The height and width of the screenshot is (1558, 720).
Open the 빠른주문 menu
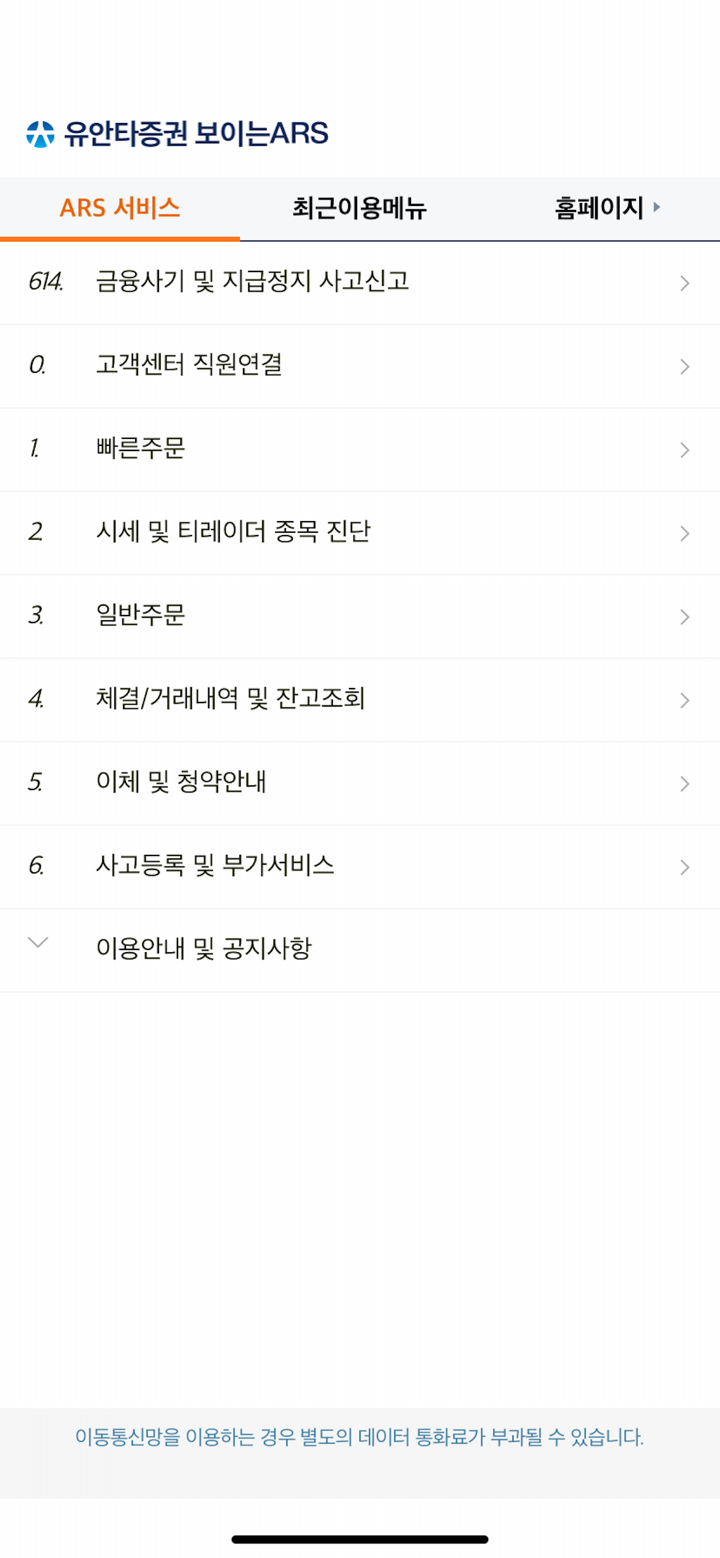point(360,449)
